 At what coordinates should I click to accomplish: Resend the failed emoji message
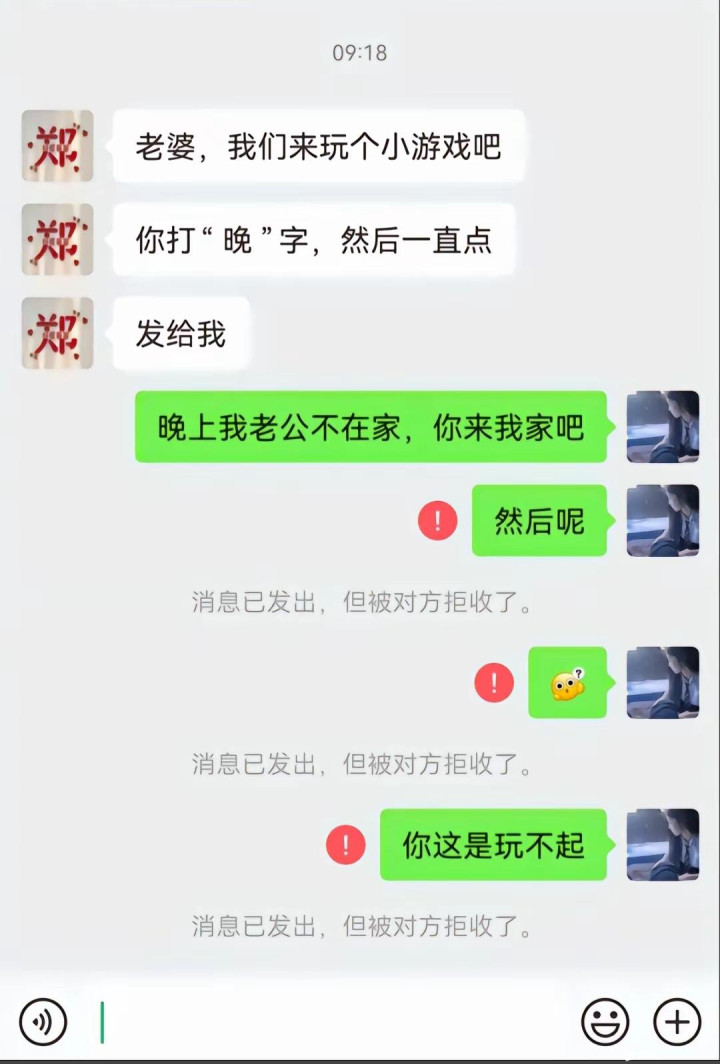494,683
